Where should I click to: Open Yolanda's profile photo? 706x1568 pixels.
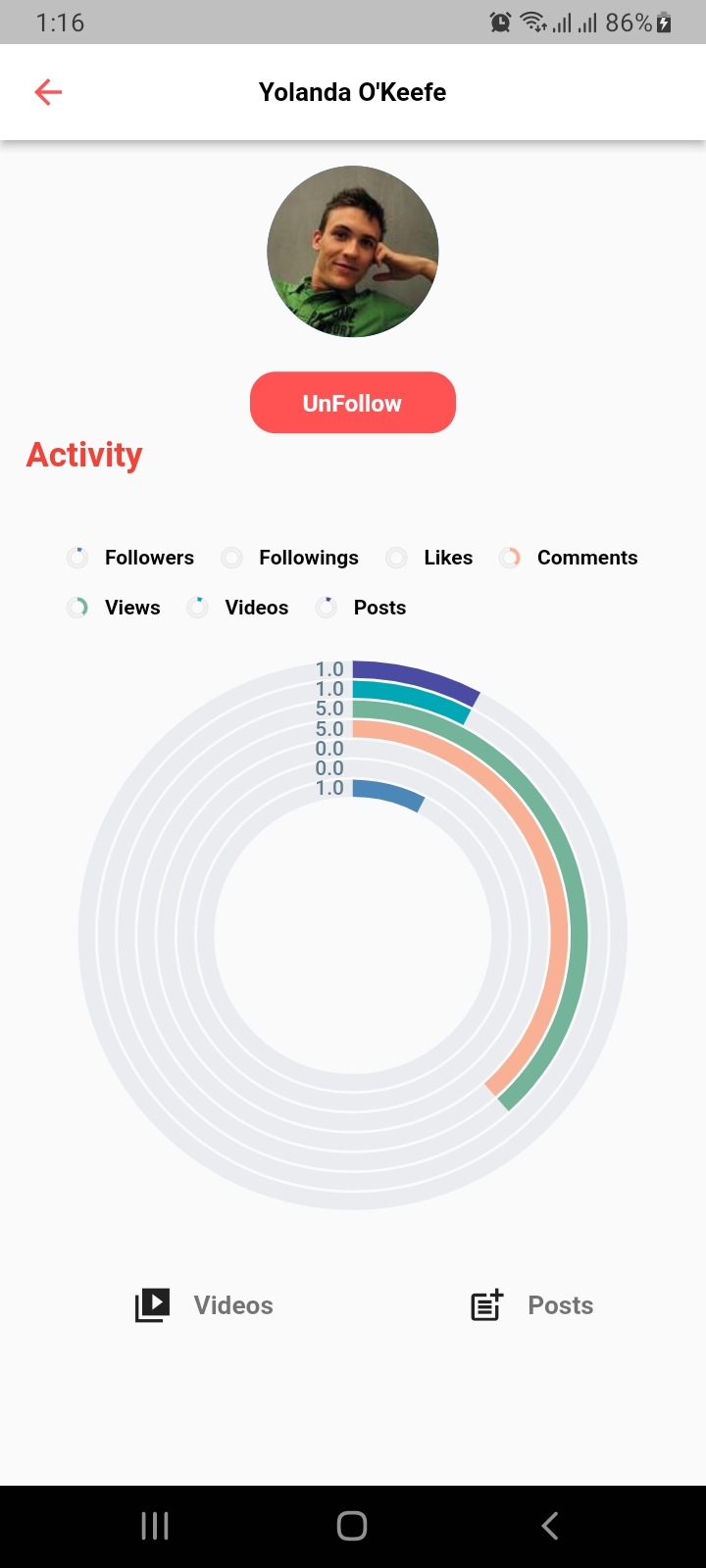coord(353,252)
